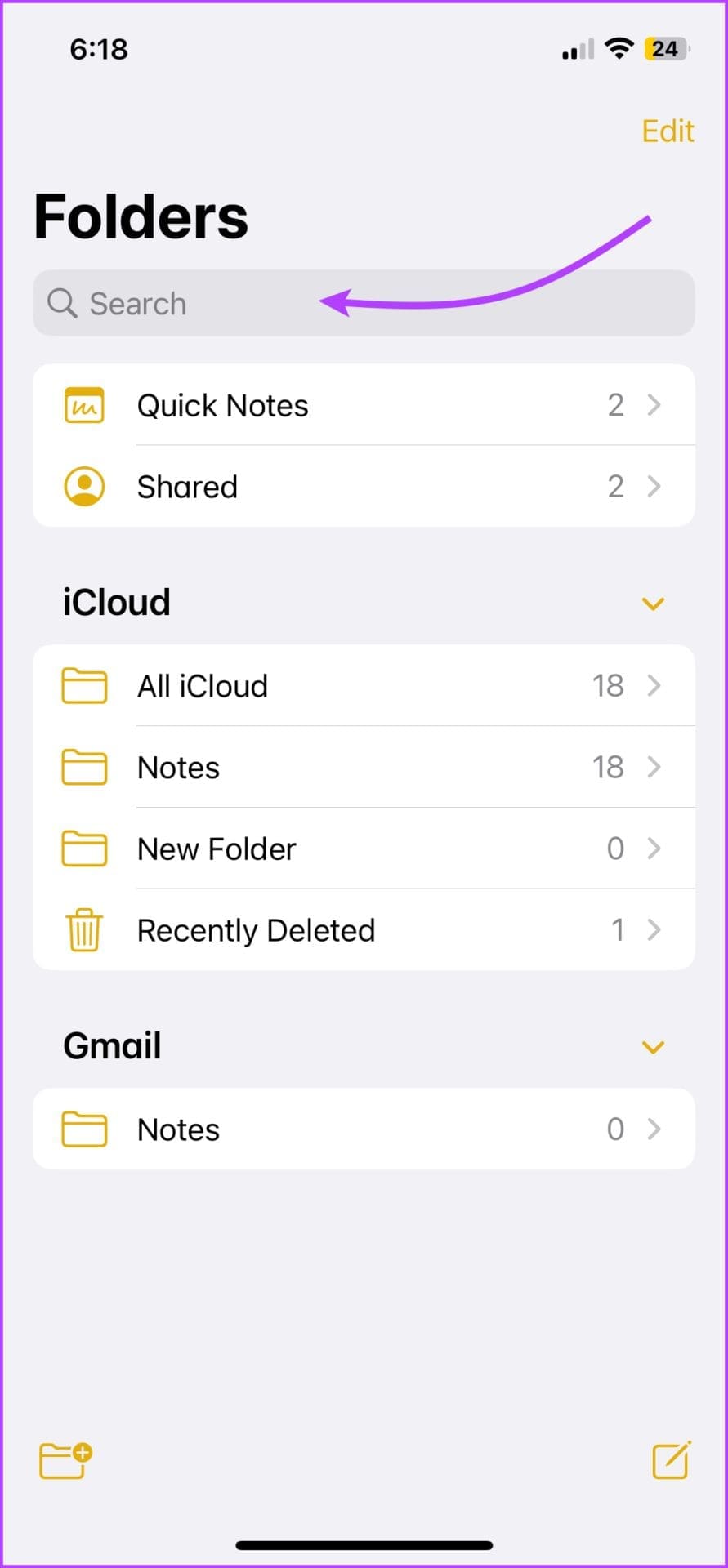Viewport: 728px width, 1568px height.
Task: Open the Shared folder
Action: pos(364,485)
